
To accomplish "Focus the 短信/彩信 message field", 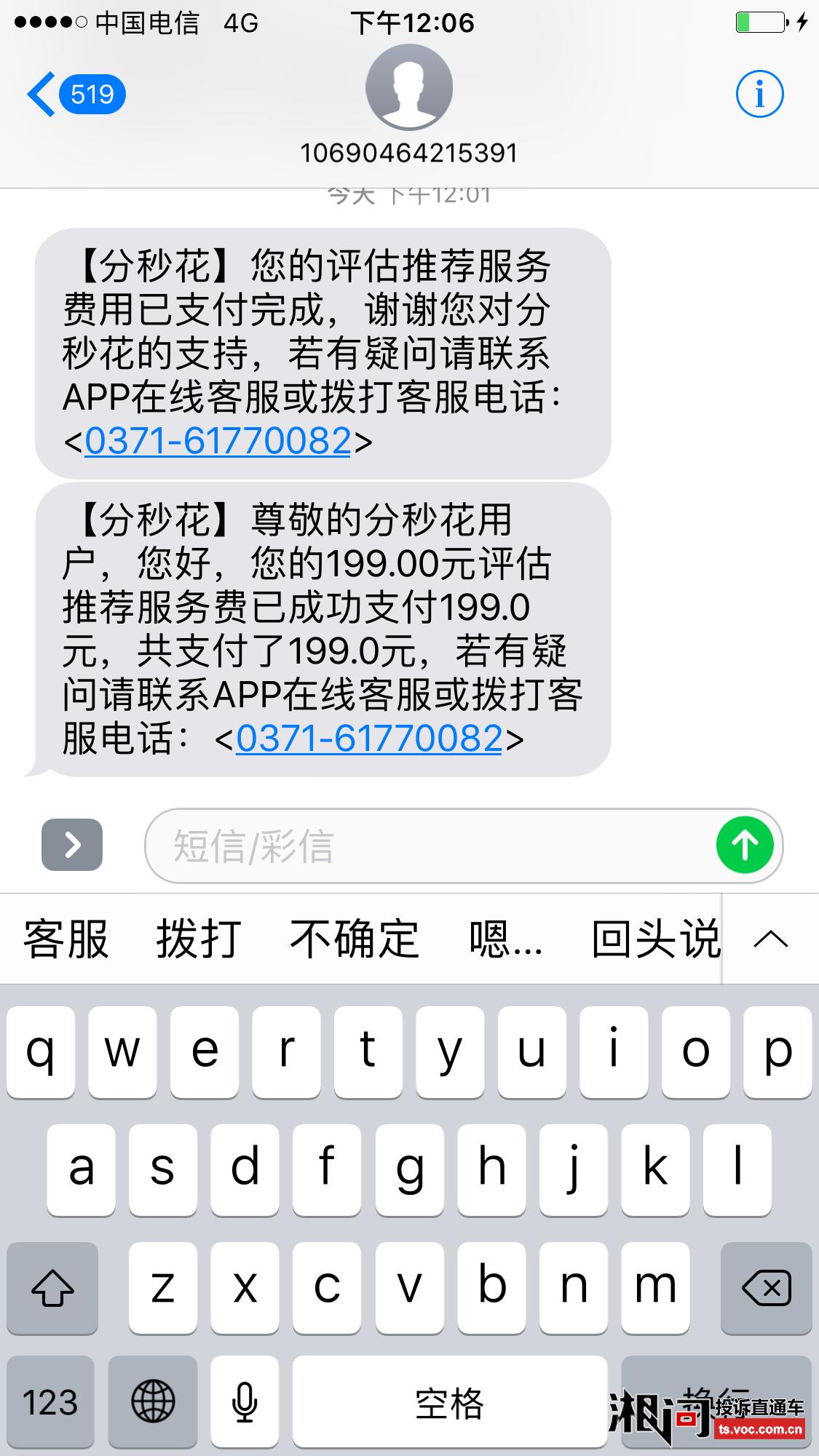I will (430, 846).
